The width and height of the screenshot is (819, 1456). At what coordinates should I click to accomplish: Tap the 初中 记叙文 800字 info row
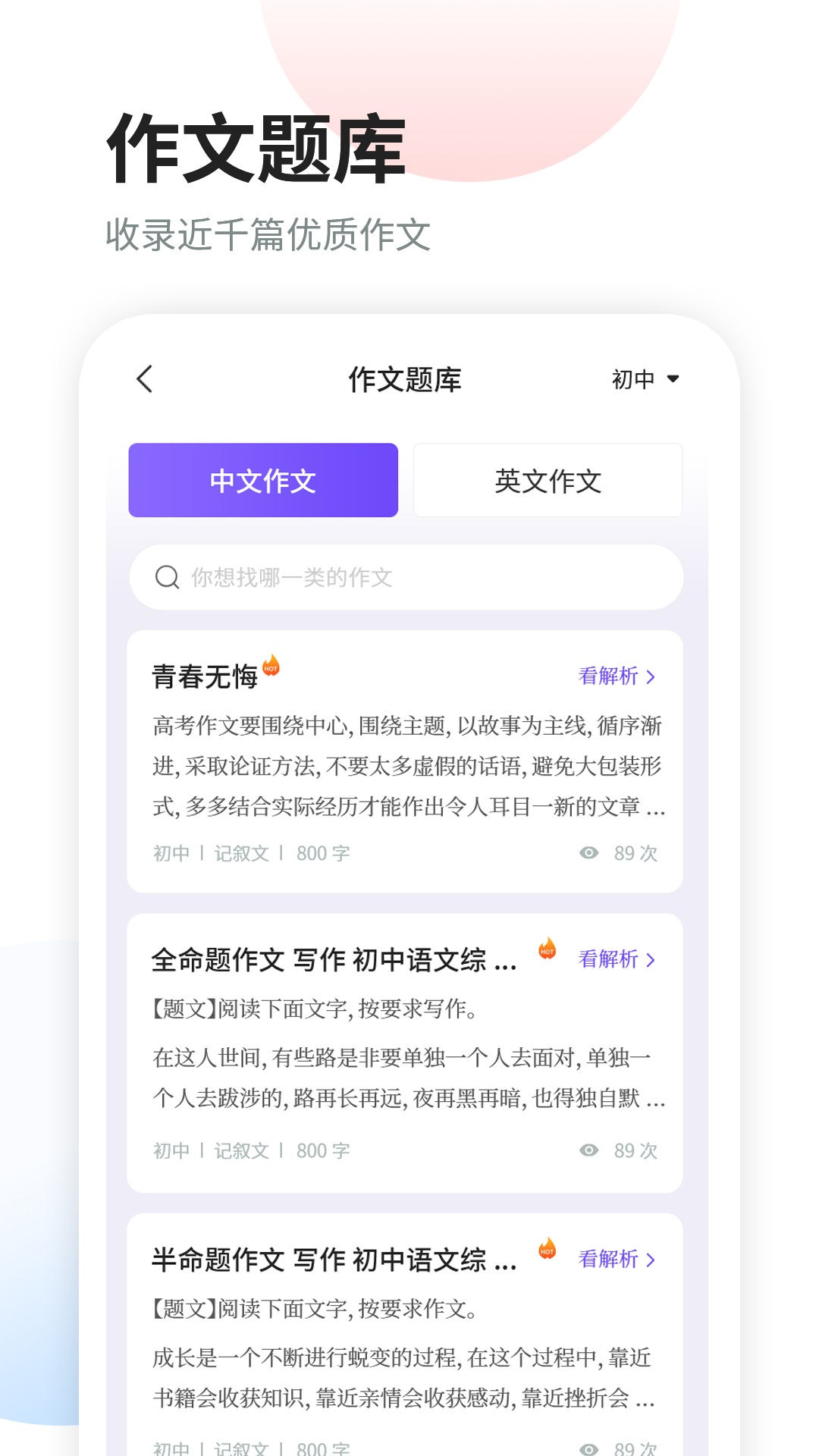pyautogui.click(x=250, y=853)
